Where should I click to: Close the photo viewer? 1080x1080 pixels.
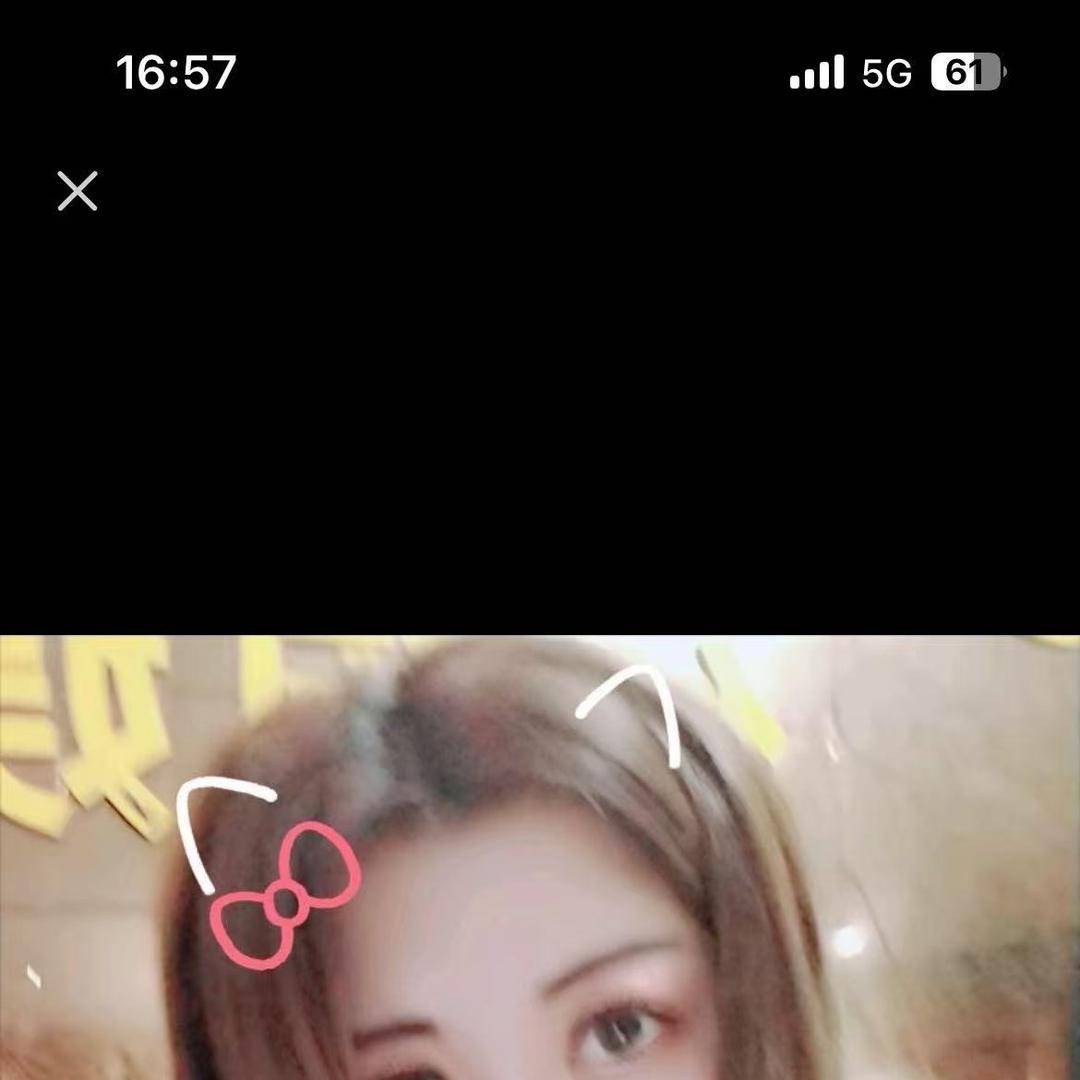click(x=77, y=191)
